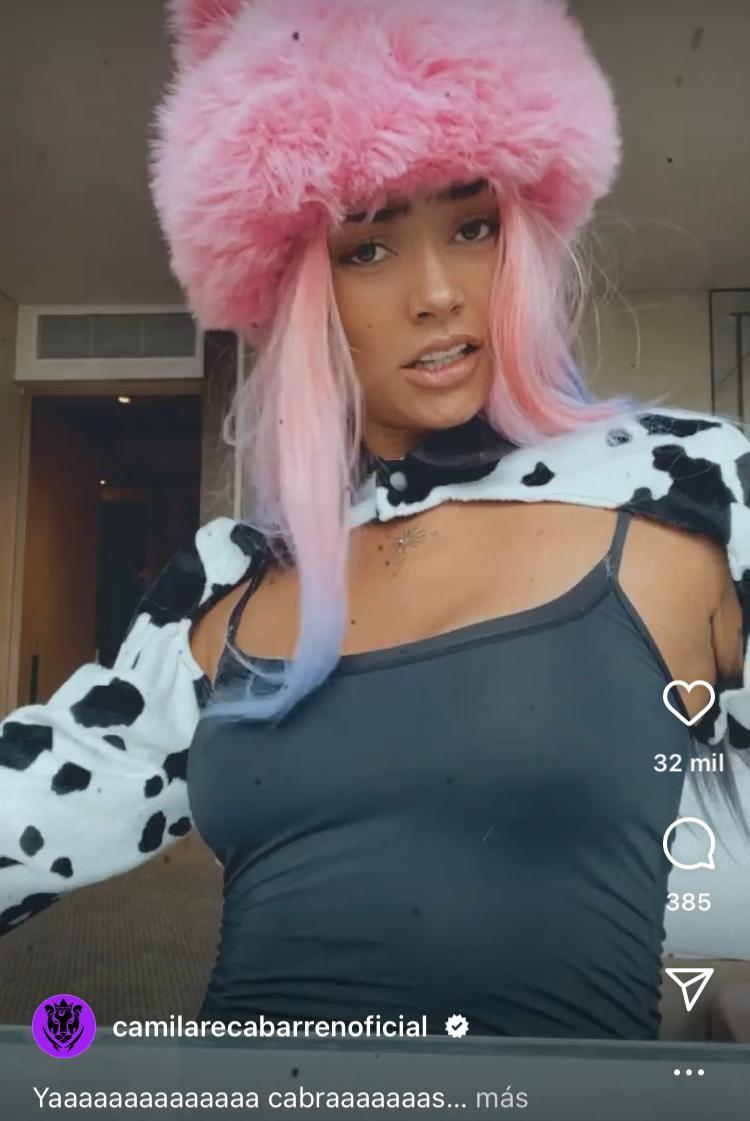Screen dimensions: 750x1121
Task: Visit camilarecabarrenoficial's profile by username
Action: (x=270, y=1026)
